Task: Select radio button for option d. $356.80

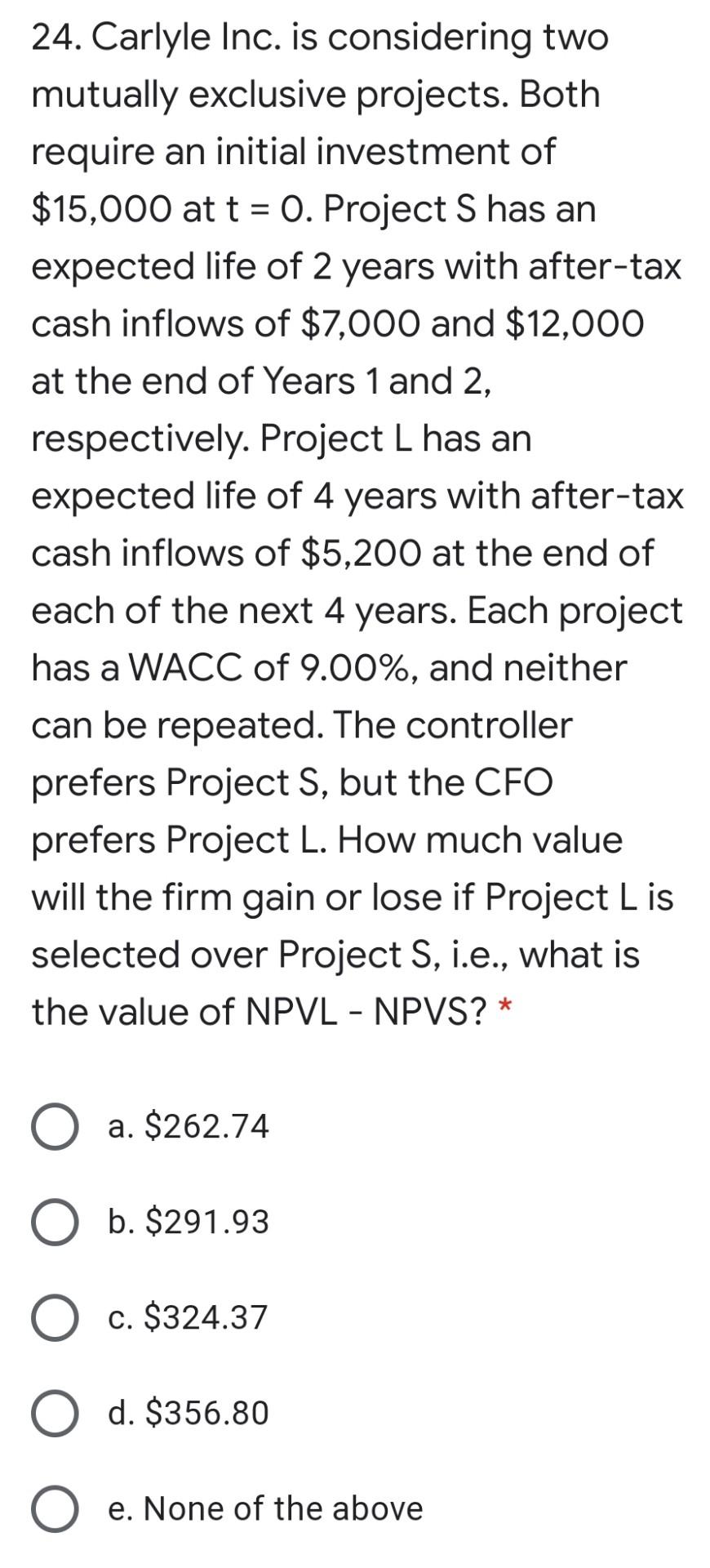Action: [55, 1412]
